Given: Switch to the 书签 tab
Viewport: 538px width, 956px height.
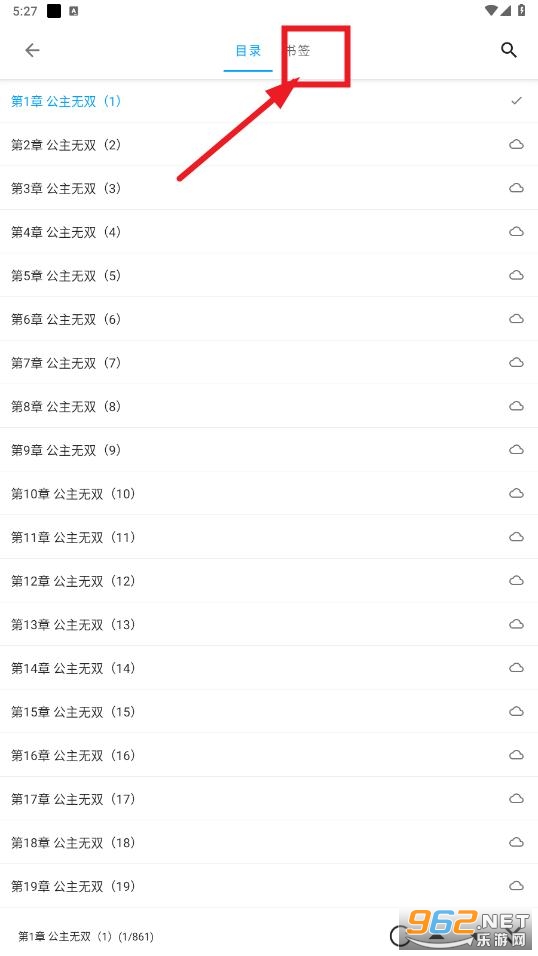Looking at the screenshot, I should coord(298,51).
